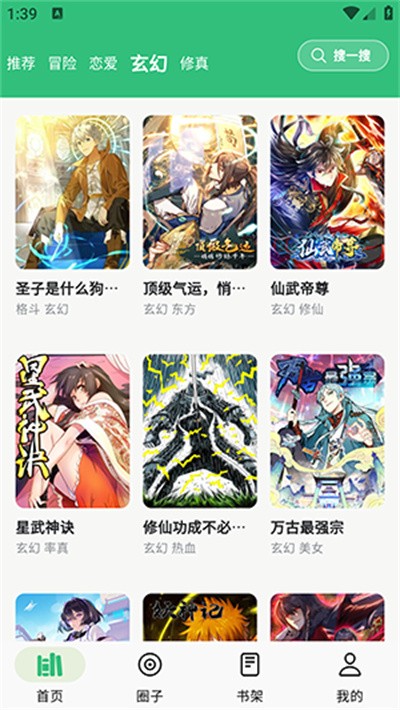The height and width of the screenshot is (710, 400).
Task: Open the 妖神记 comic cover
Action: pos(200,617)
